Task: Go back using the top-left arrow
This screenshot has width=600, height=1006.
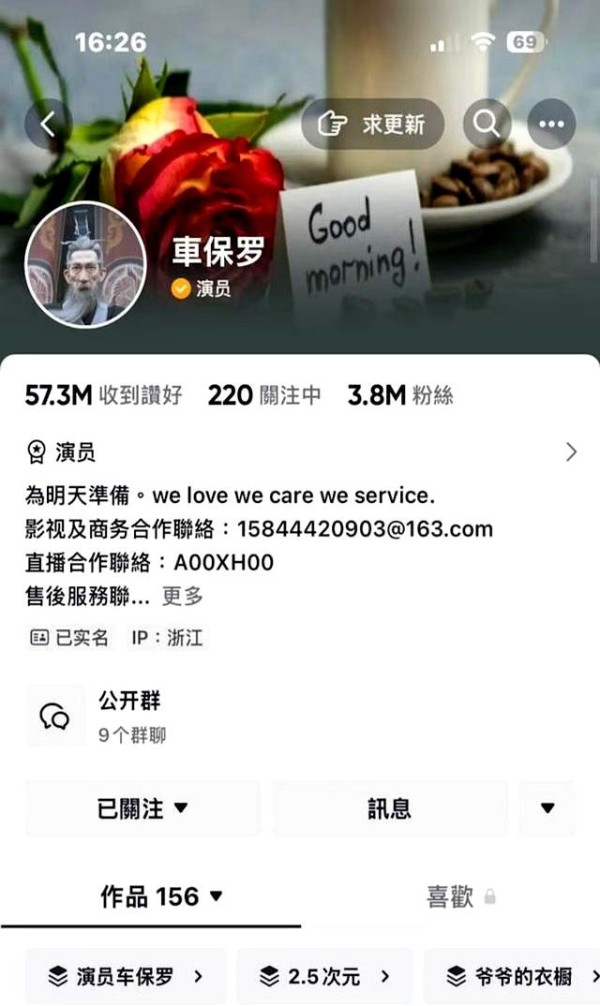Action: tap(48, 124)
